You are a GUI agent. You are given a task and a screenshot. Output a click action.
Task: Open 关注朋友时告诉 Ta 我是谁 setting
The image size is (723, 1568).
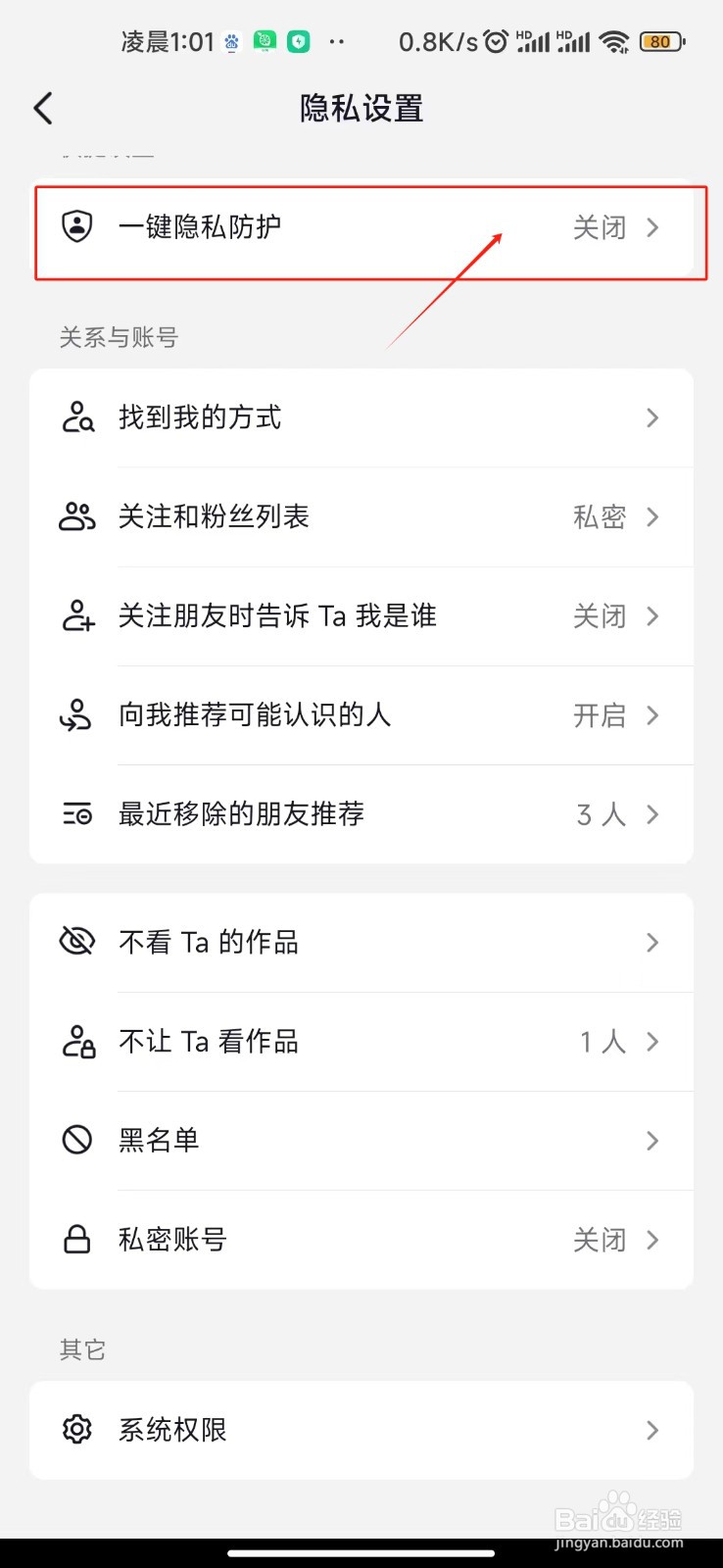361,616
